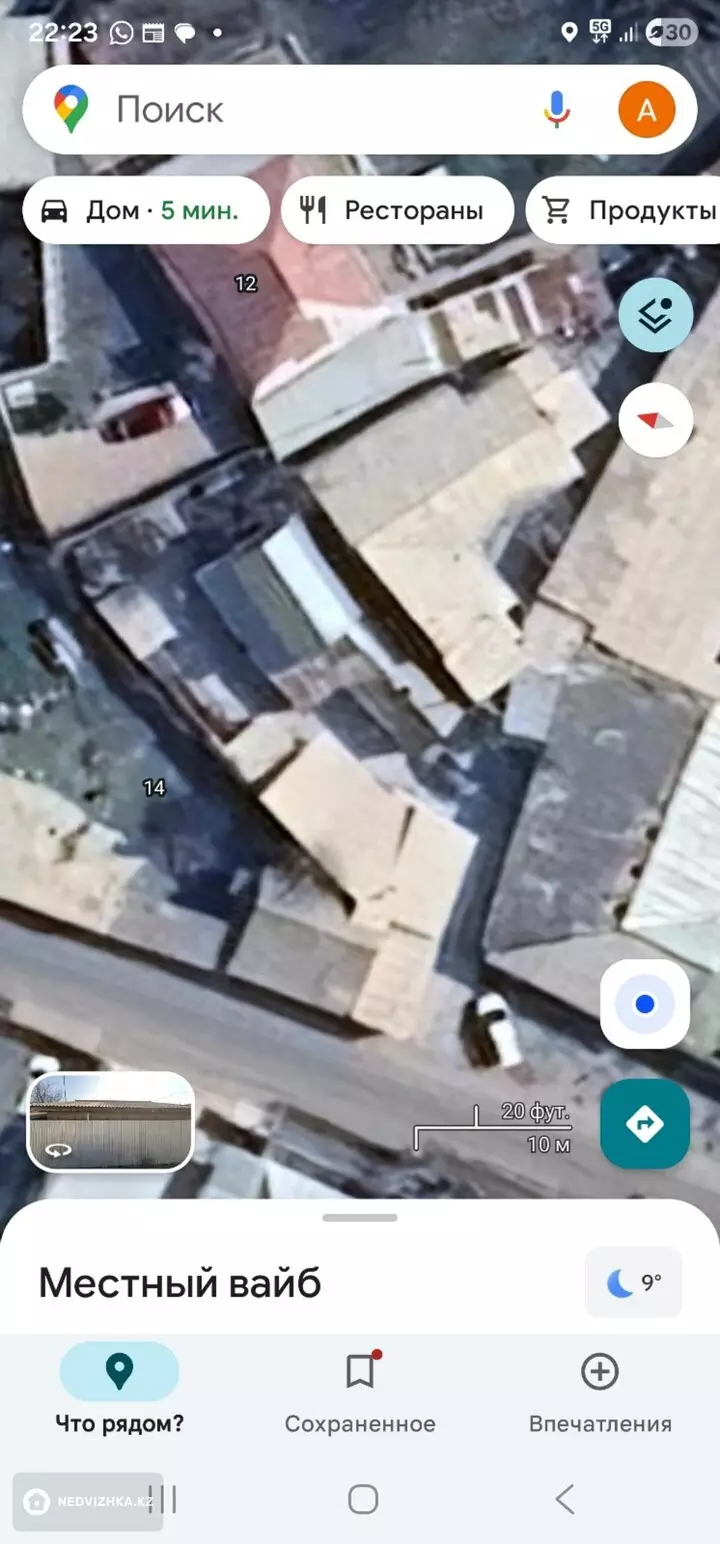Select the Рестораны chip
The image size is (720, 1544).
[x=397, y=210]
